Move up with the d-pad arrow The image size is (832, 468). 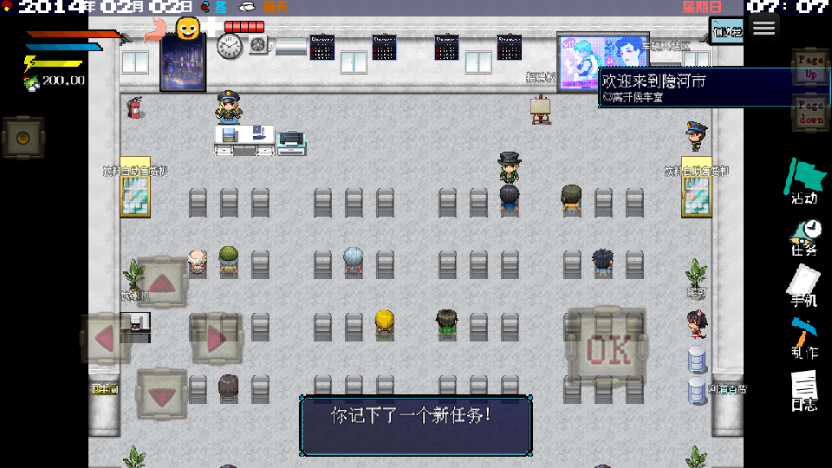click(163, 282)
